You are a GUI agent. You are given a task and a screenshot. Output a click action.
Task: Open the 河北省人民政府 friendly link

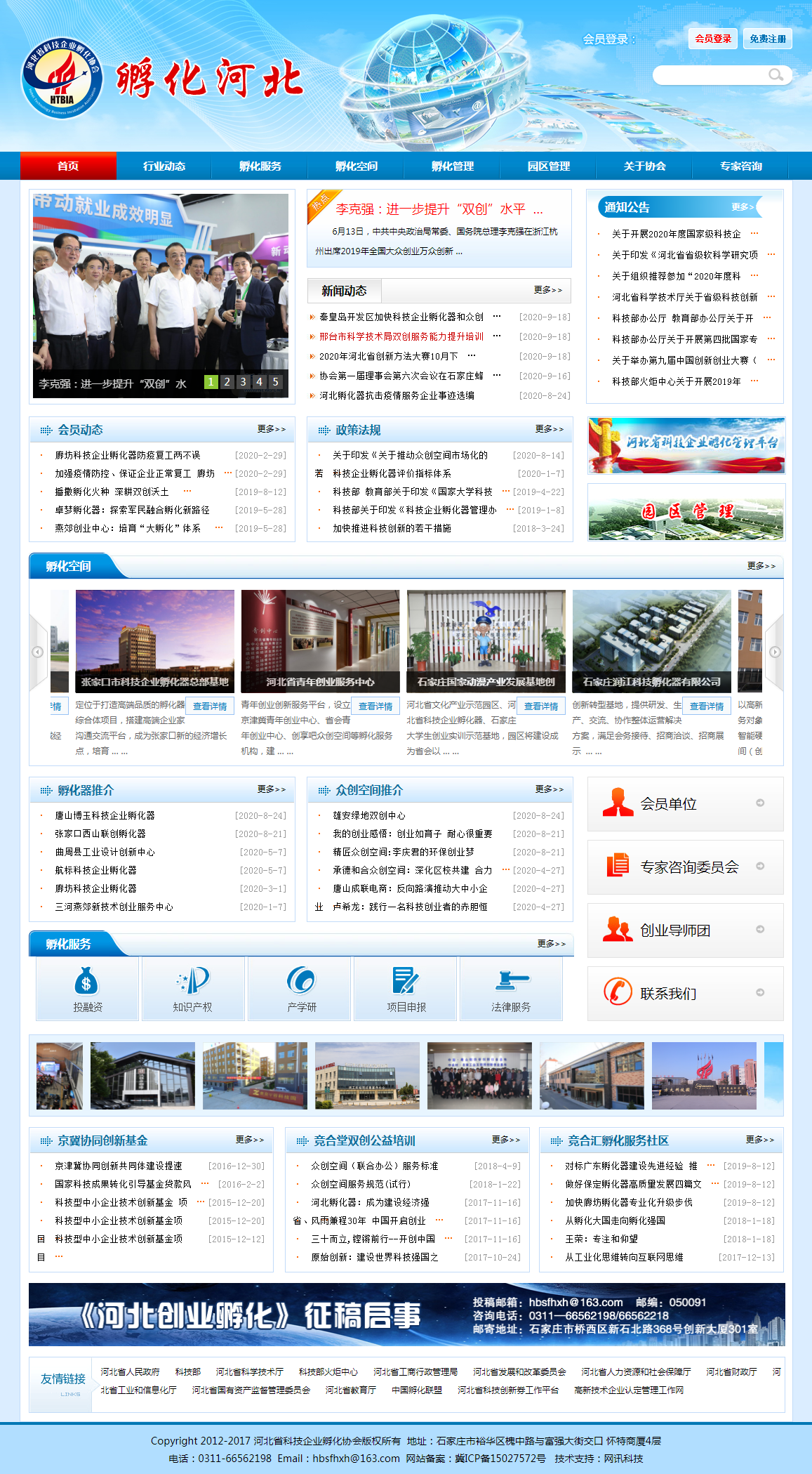coord(130,1371)
